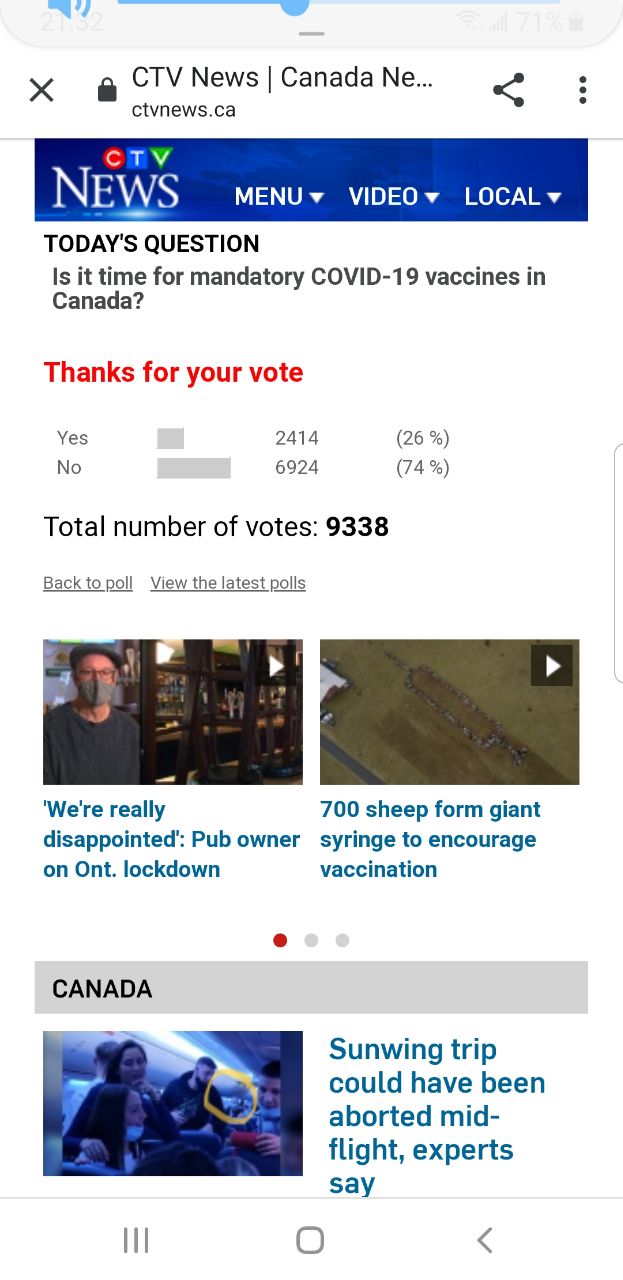Close the browser tab with the X
Image resolution: width=623 pixels, height=1280 pixels.
point(41,91)
